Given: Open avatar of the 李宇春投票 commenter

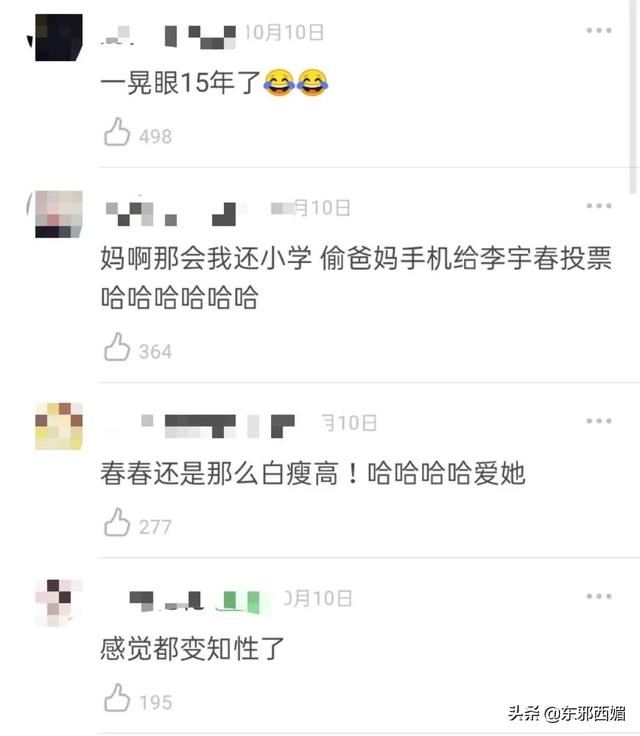Looking at the screenshot, I should (58, 213).
